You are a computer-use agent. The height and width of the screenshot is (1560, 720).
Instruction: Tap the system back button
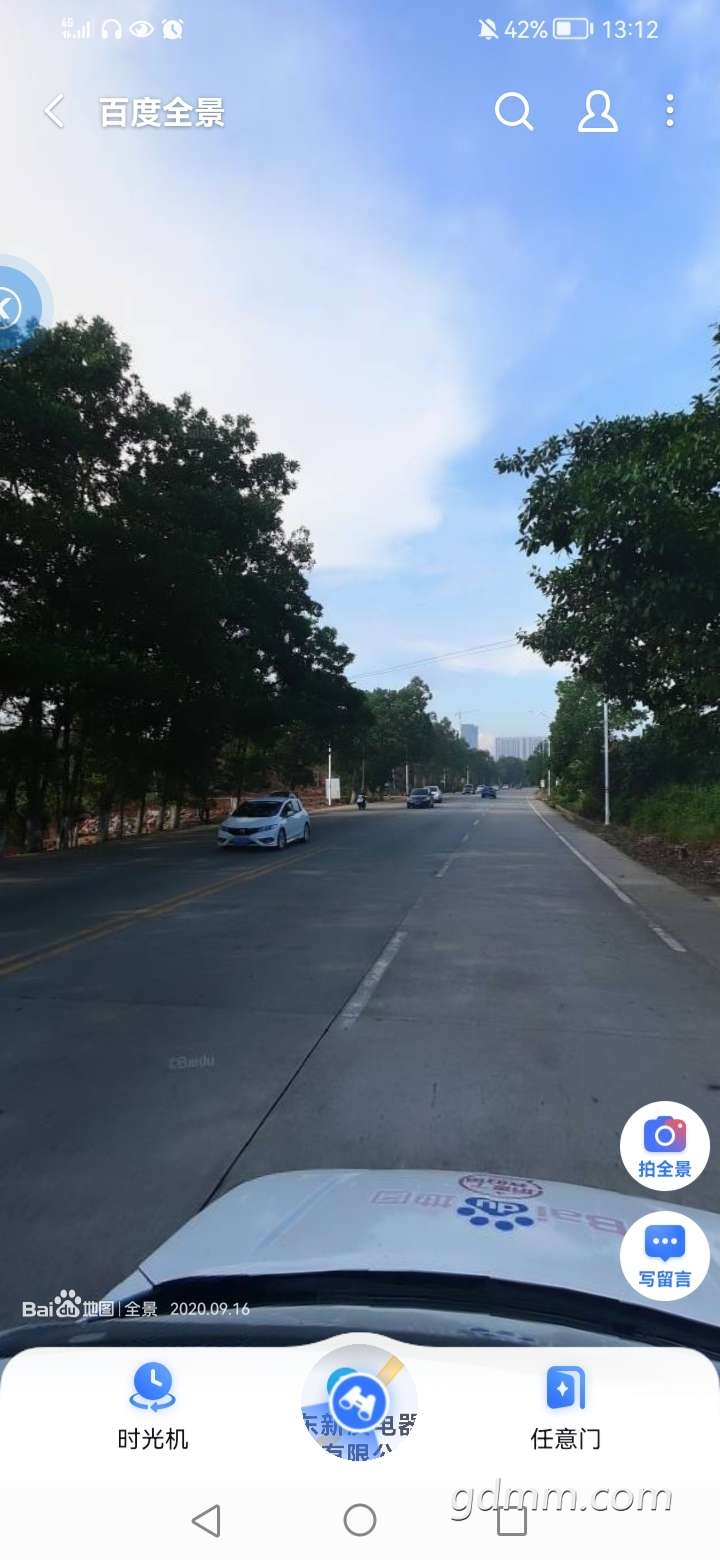[x=206, y=1520]
